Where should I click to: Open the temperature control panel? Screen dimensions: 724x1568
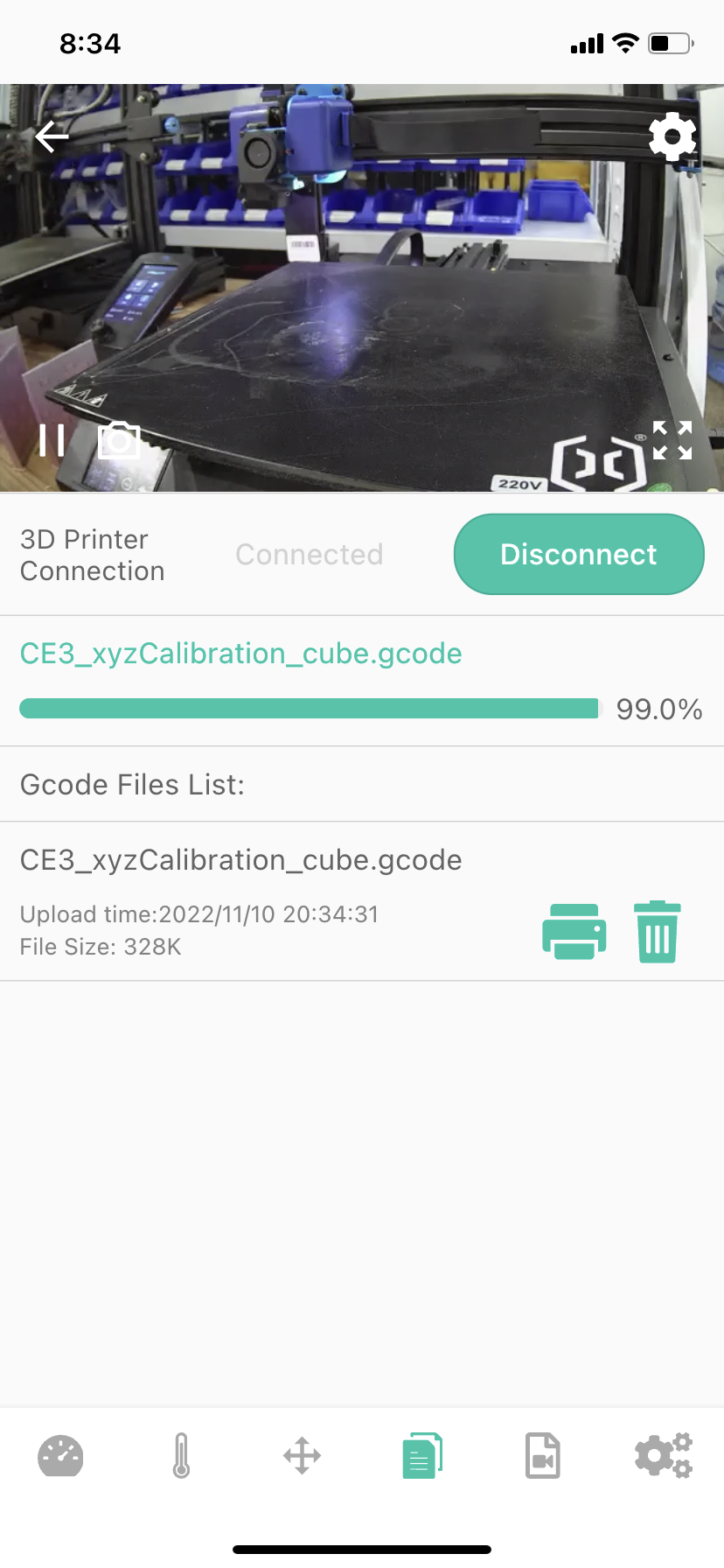pyautogui.click(x=181, y=1455)
